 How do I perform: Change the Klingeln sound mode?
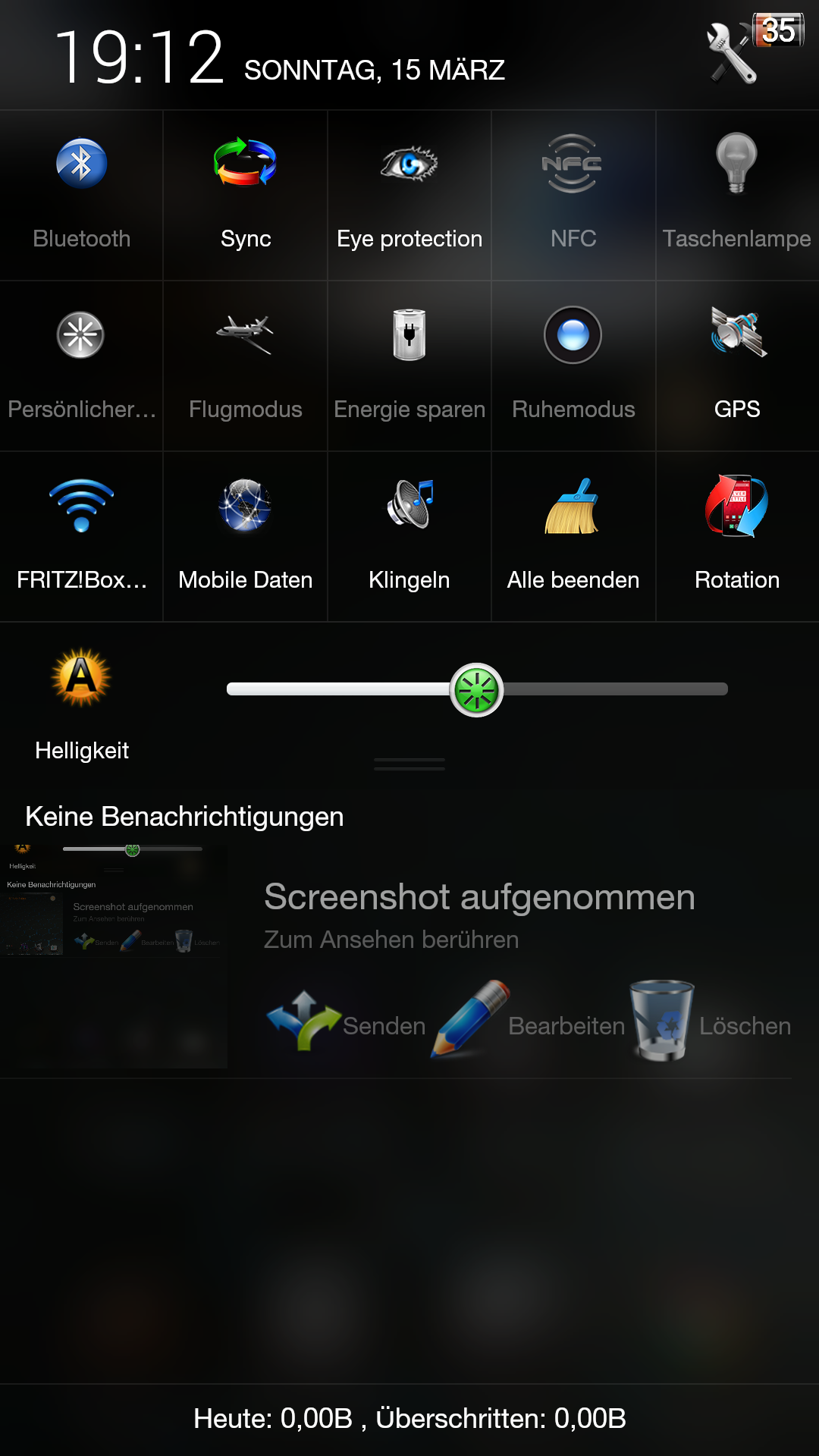tap(409, 537)
